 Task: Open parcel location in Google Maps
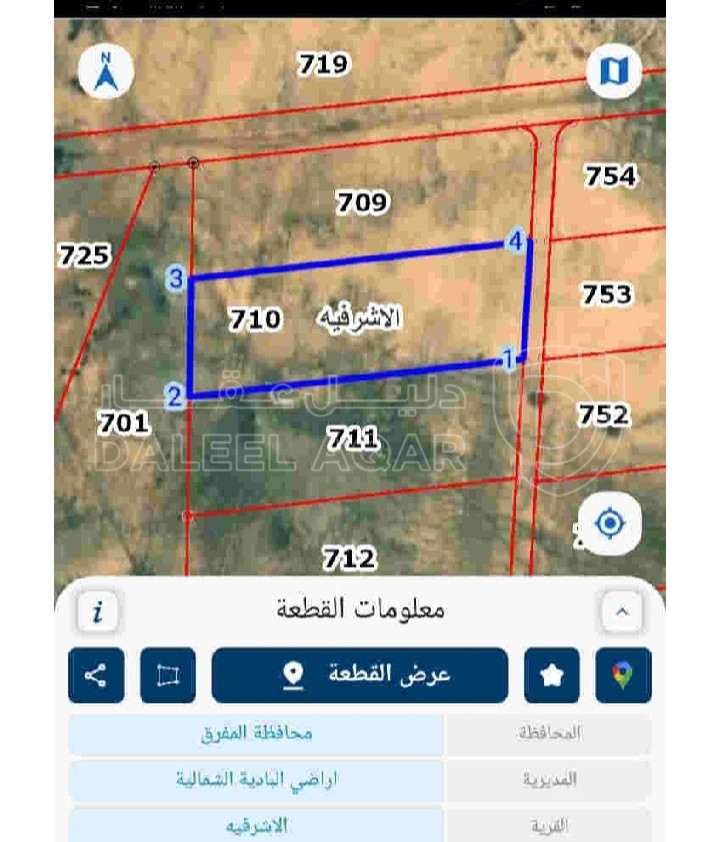point(623,675)
